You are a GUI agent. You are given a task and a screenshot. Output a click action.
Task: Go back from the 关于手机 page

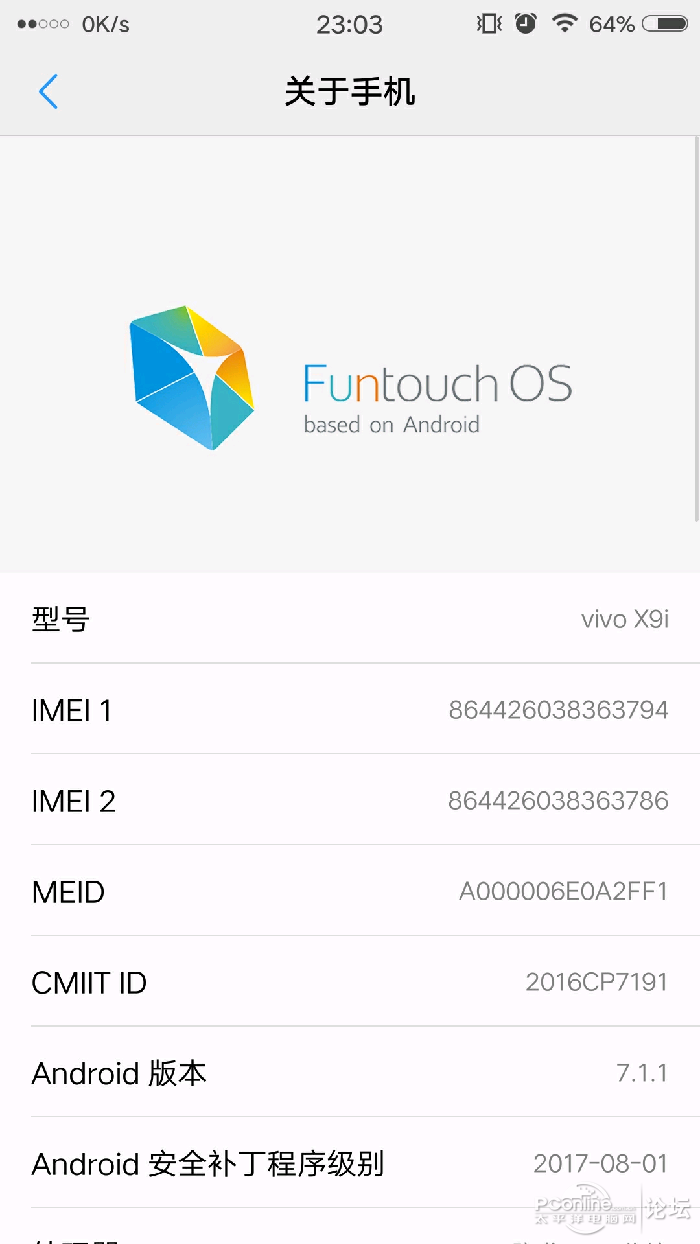(x=48, y=92)
